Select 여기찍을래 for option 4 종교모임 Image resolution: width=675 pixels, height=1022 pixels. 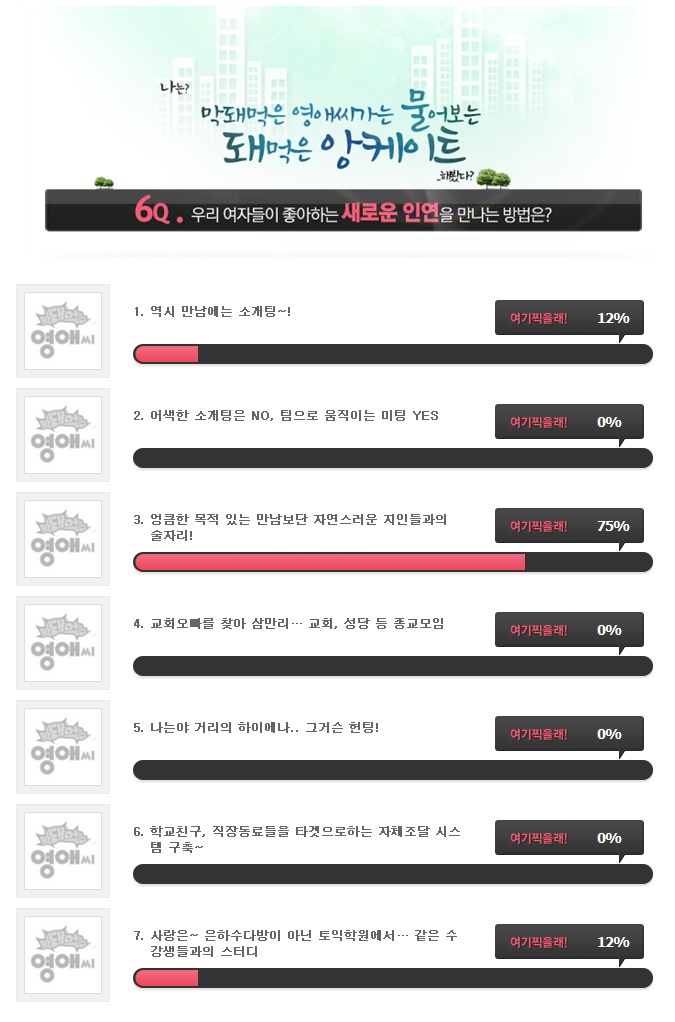[x=539, y=630]
